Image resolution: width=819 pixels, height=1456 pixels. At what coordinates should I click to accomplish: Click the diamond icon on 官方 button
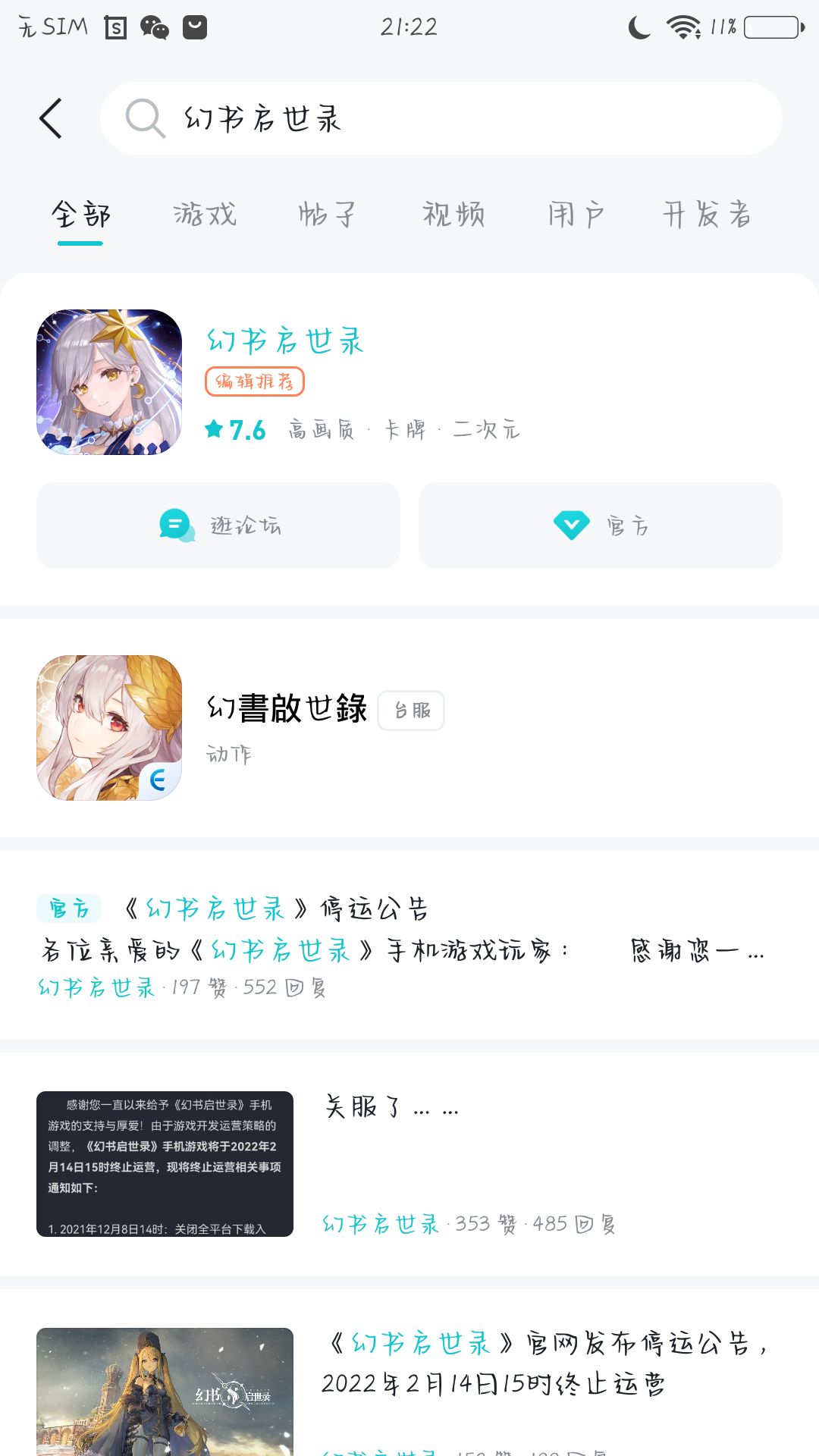point(572,524)
